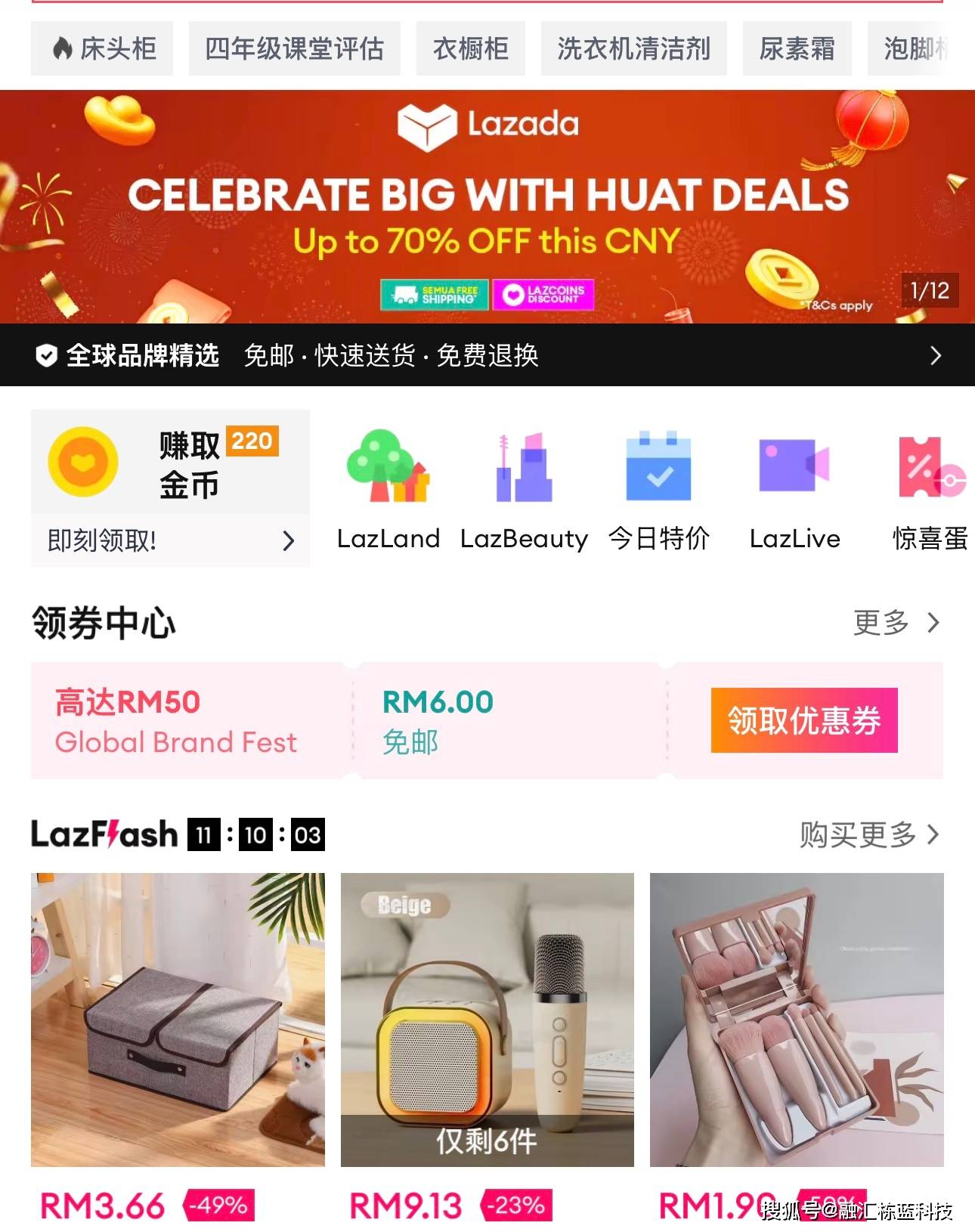Tap the 床头柜 trending search chip
Viewport: 975px width, 1232px height.
[x=102, y=49]
